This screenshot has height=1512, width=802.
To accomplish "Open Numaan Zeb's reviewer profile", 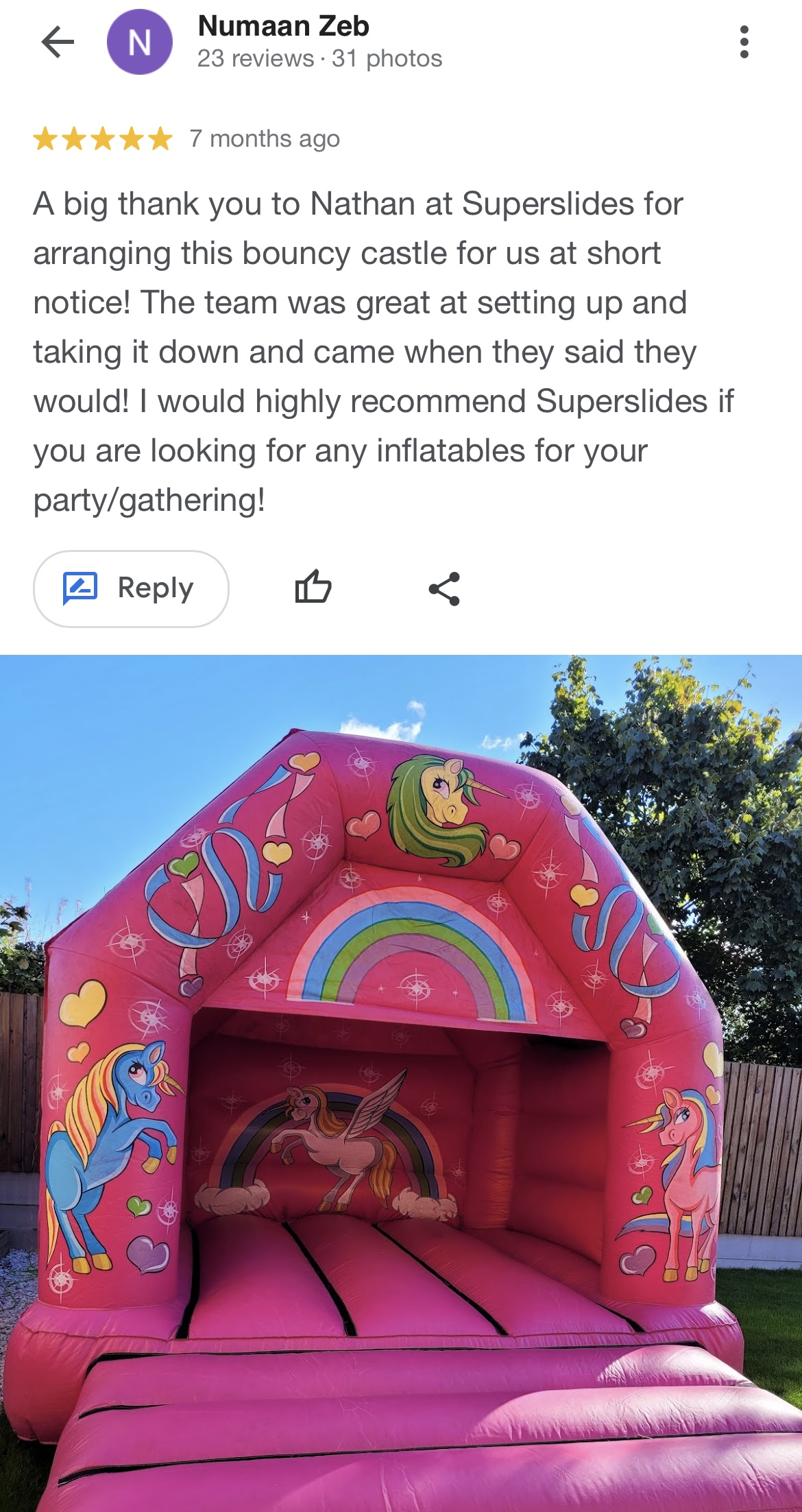I will coord(283,27).
